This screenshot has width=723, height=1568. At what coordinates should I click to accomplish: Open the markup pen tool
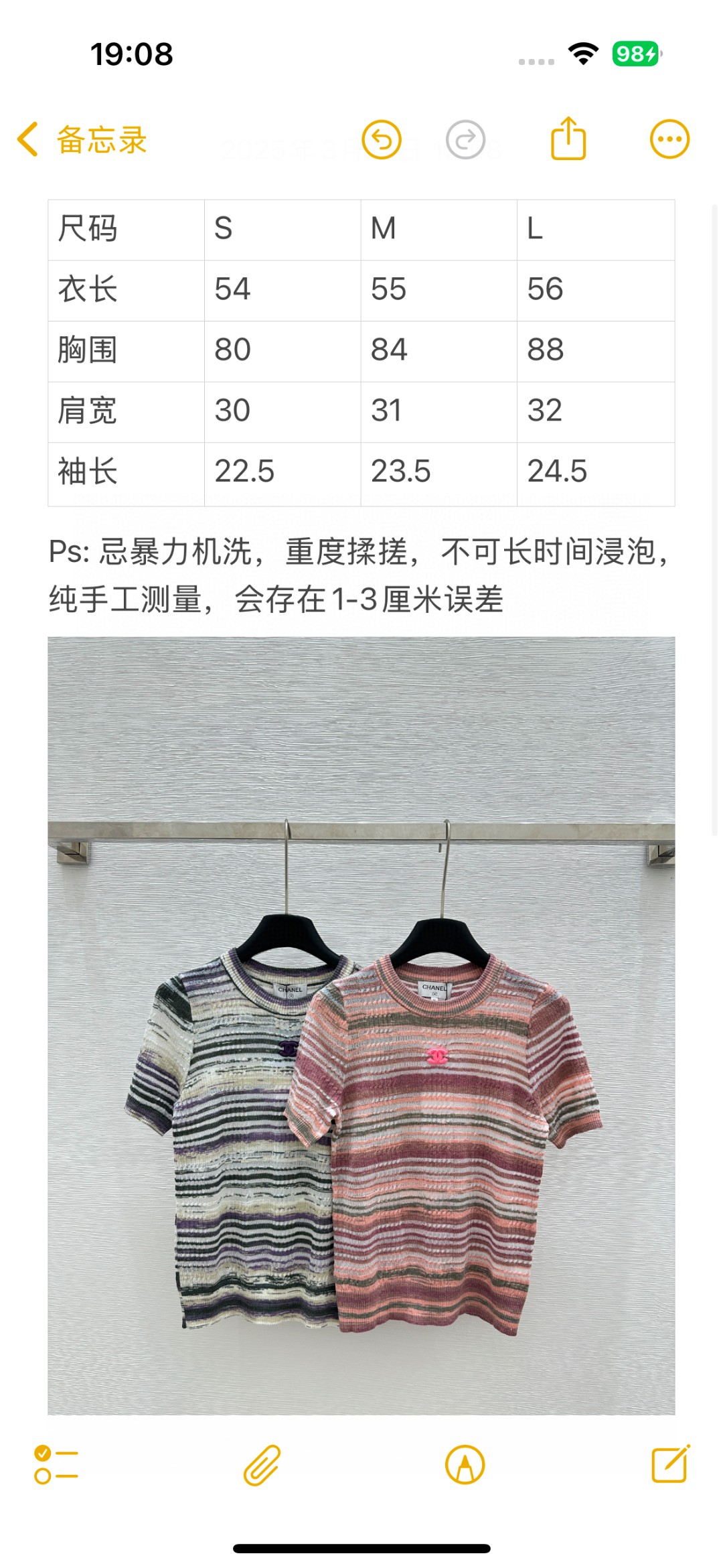[x=465, y=1465]
